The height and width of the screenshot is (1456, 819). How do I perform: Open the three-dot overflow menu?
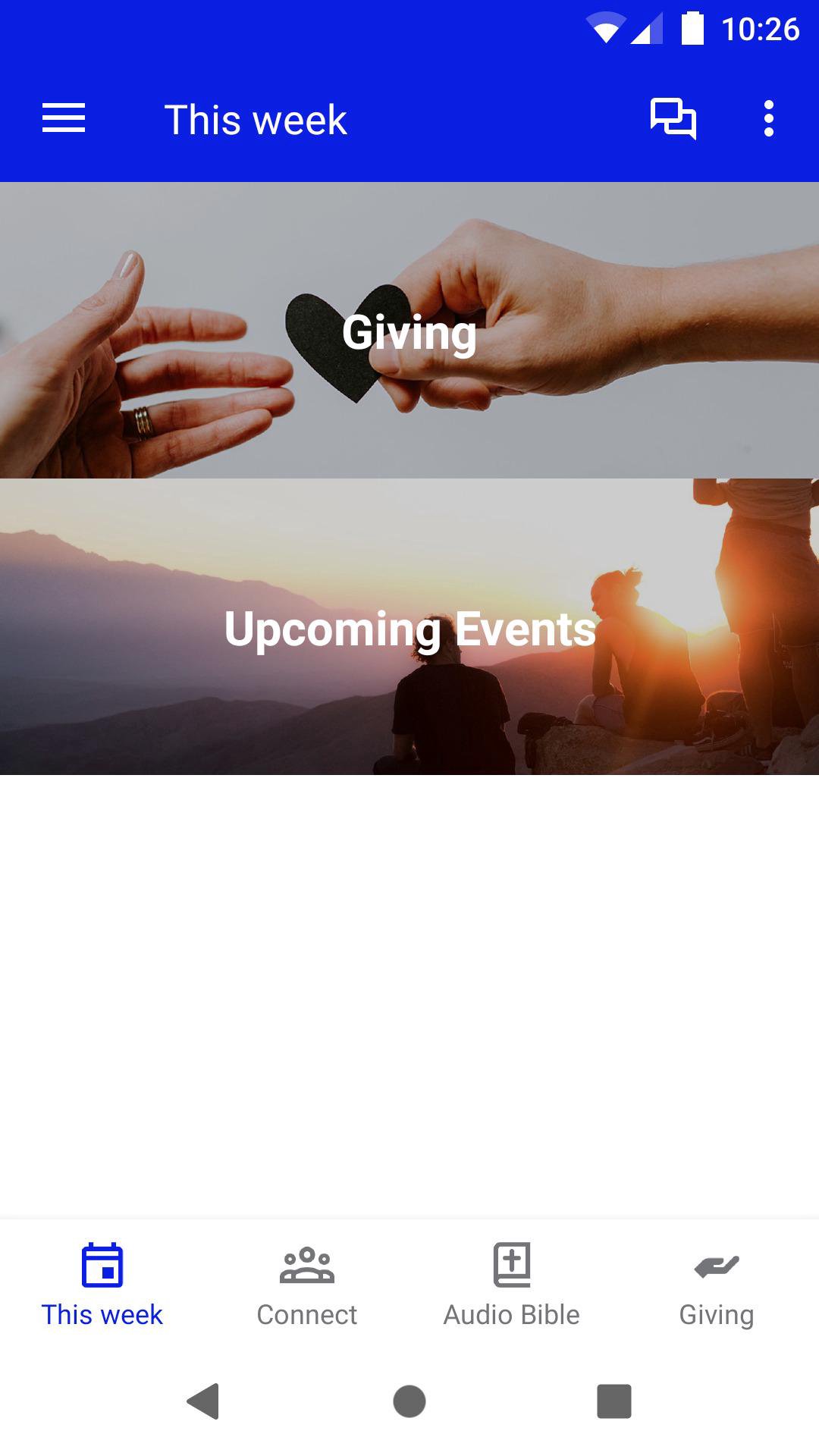click(x=768, y=119)
